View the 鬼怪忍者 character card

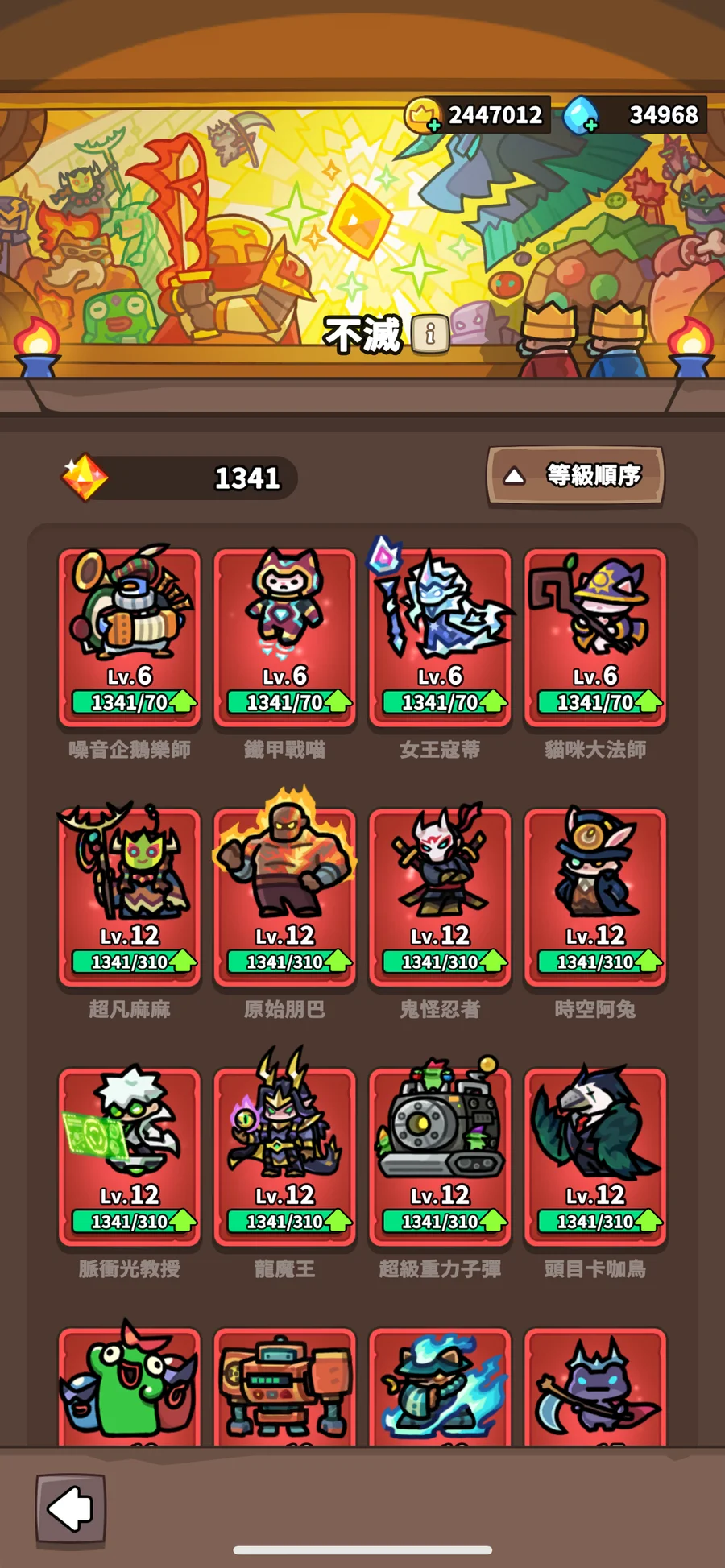point(440,896)
